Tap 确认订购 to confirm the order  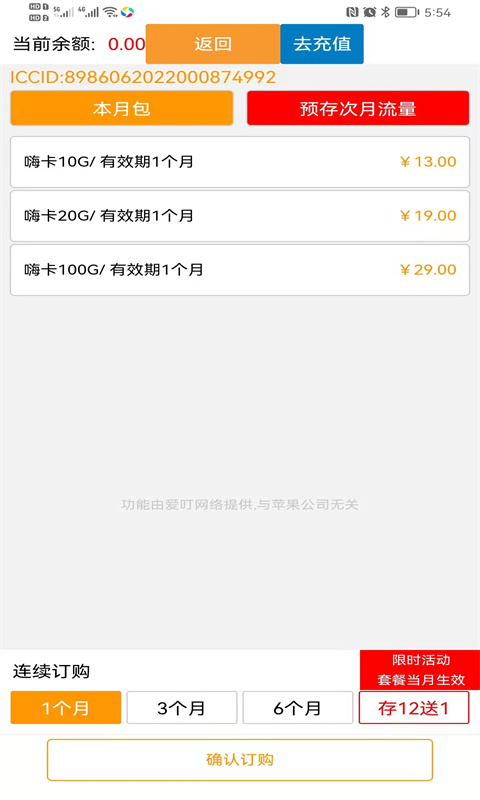pos(240,760)
